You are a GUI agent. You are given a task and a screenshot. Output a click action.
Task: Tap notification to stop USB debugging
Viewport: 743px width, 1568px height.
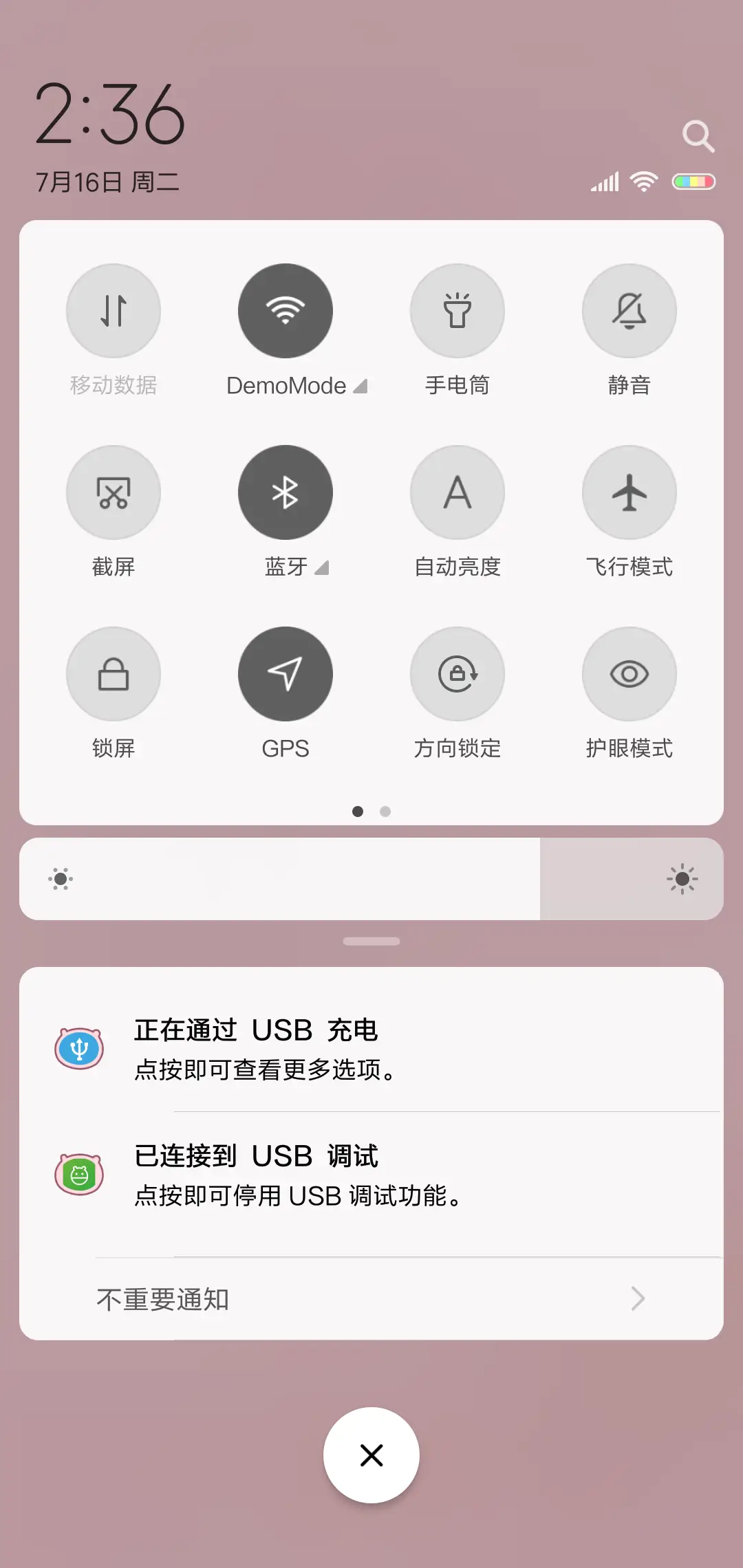click(371, 1173)
